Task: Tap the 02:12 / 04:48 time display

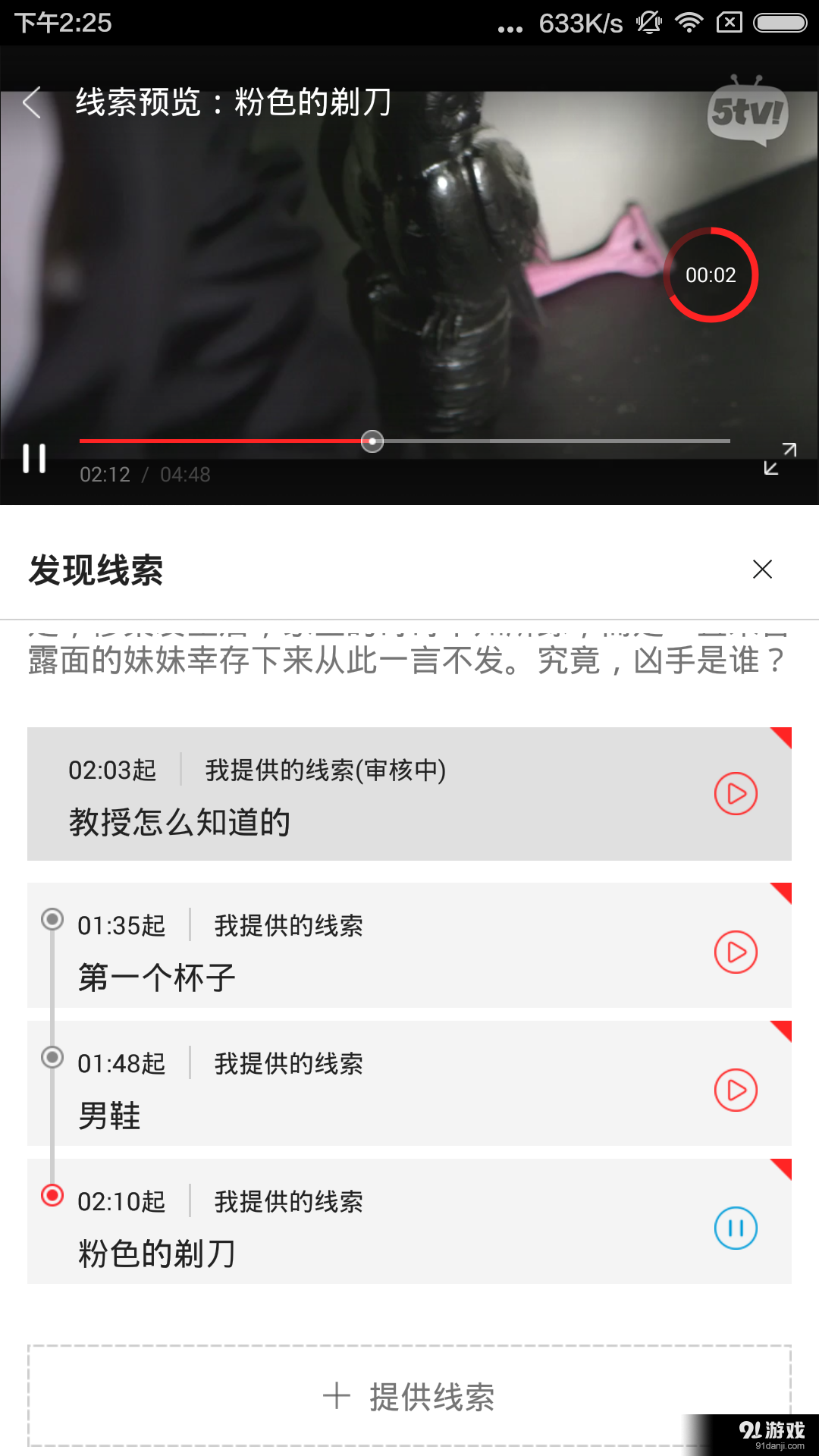Action: (143, 474)
